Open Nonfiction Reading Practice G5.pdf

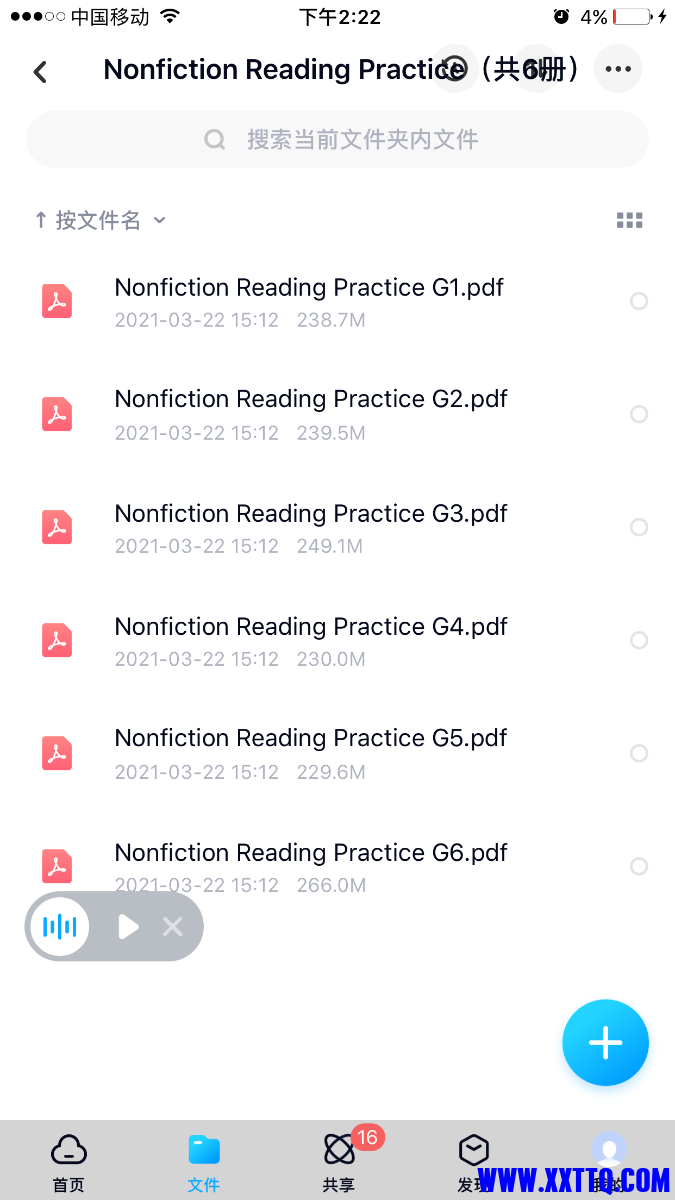click(311, 752)
